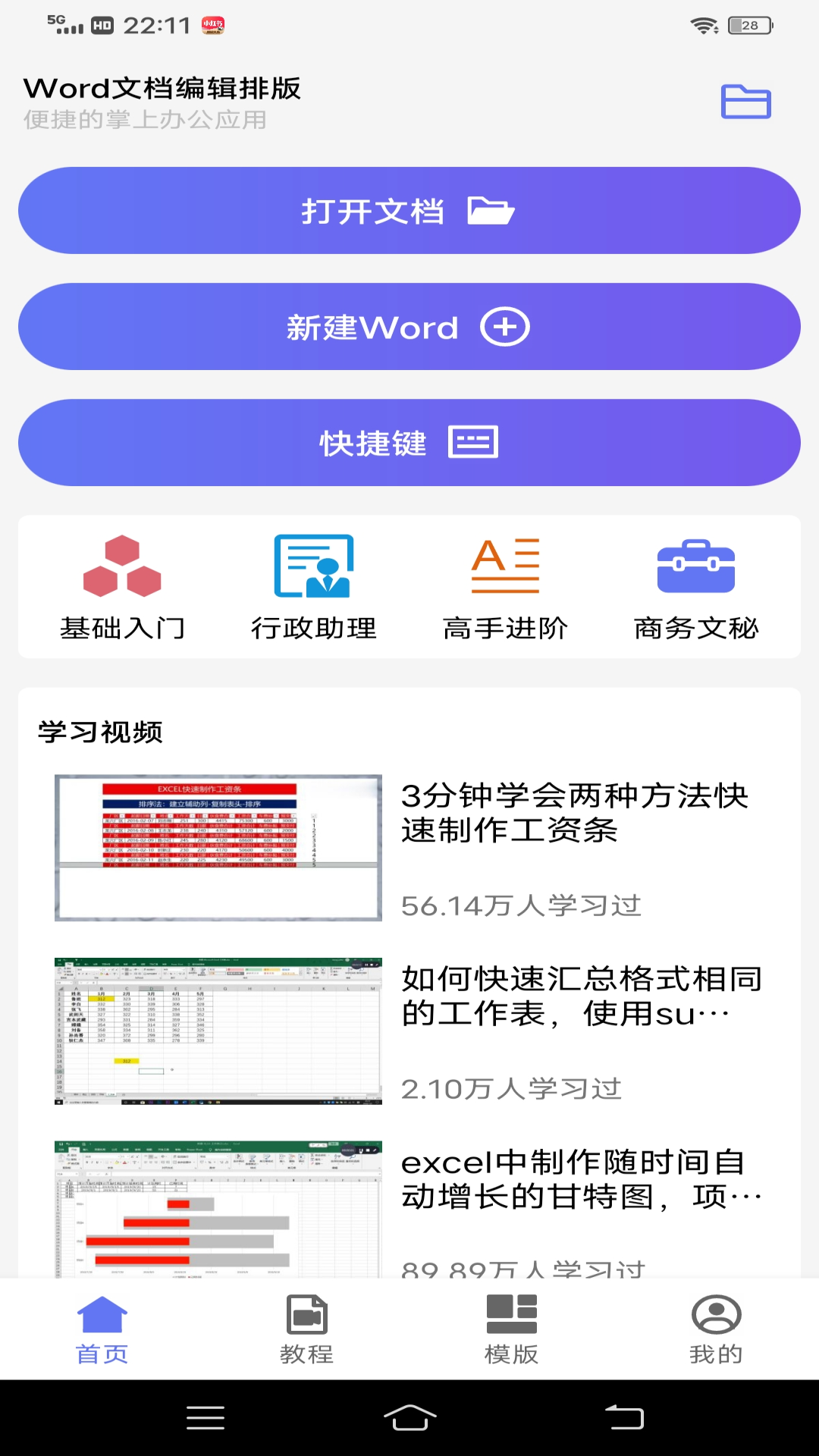Open the folder icon in the header
The image size is (819, 1456).
[745, 102]
